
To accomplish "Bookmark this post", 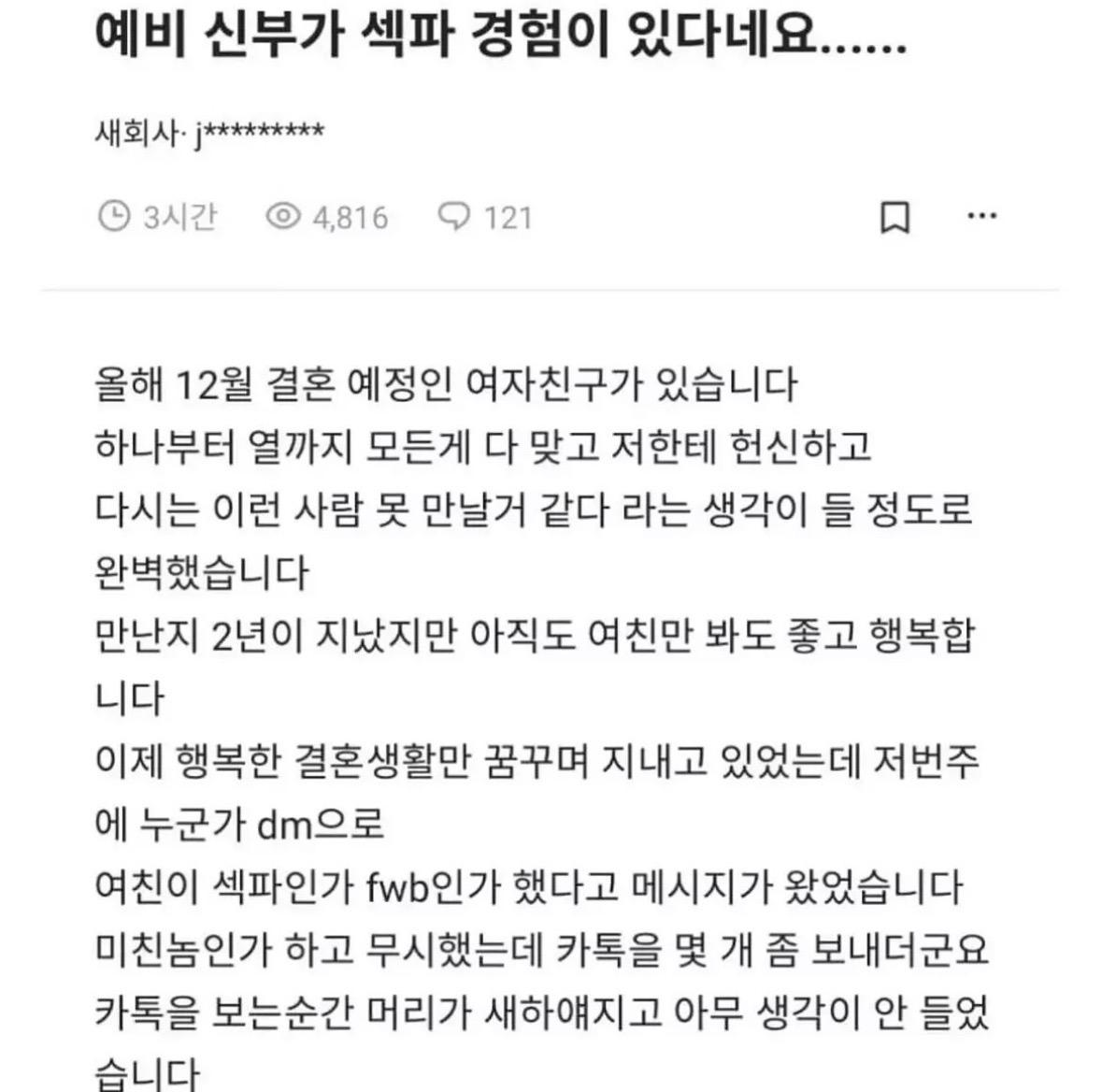I will pos(894,218).
